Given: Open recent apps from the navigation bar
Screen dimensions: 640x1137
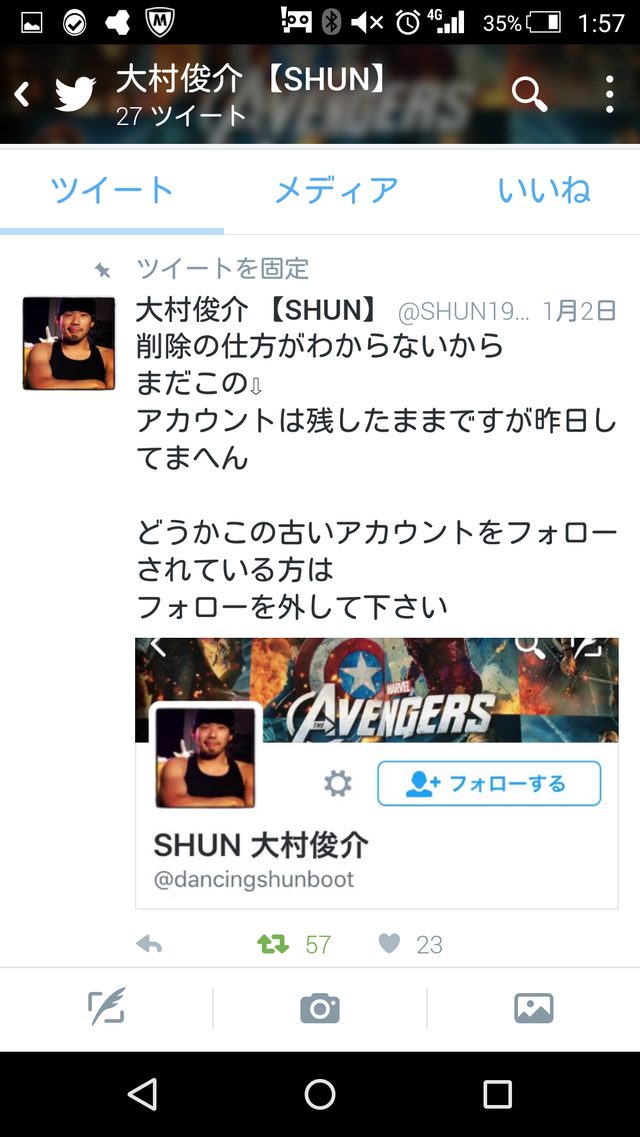Looking at the screenshot, I should (497, 1094).
